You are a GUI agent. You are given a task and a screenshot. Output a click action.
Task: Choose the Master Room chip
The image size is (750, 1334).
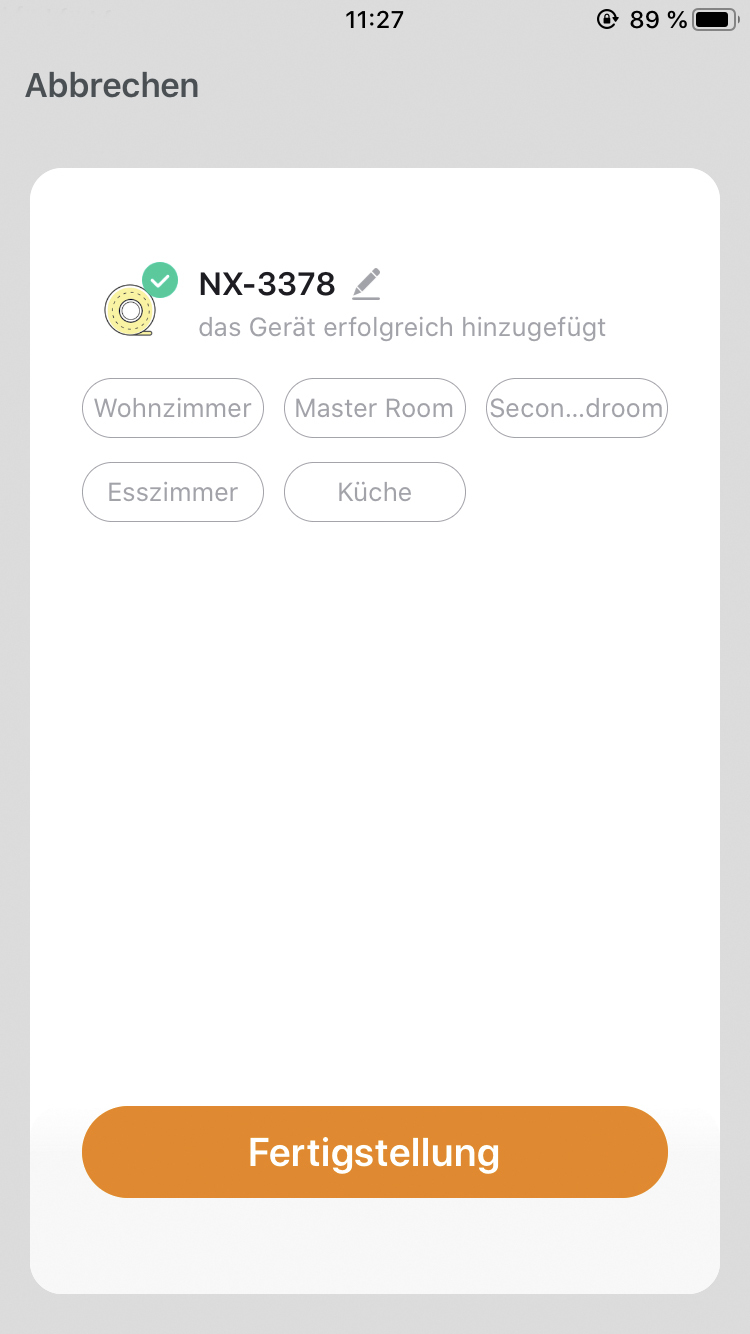click(375, 408)
